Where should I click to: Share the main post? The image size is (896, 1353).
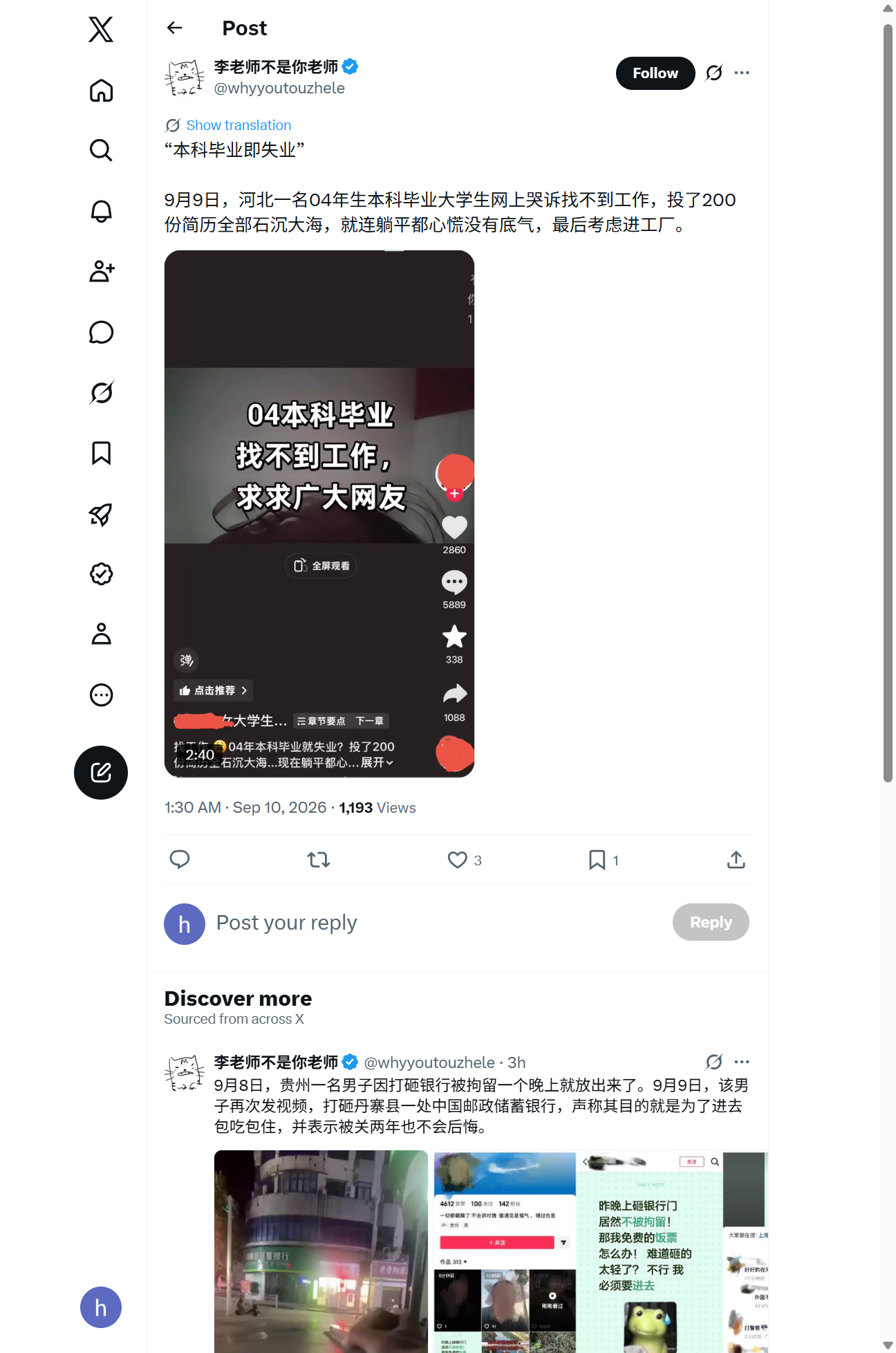[x=736, y=860]
